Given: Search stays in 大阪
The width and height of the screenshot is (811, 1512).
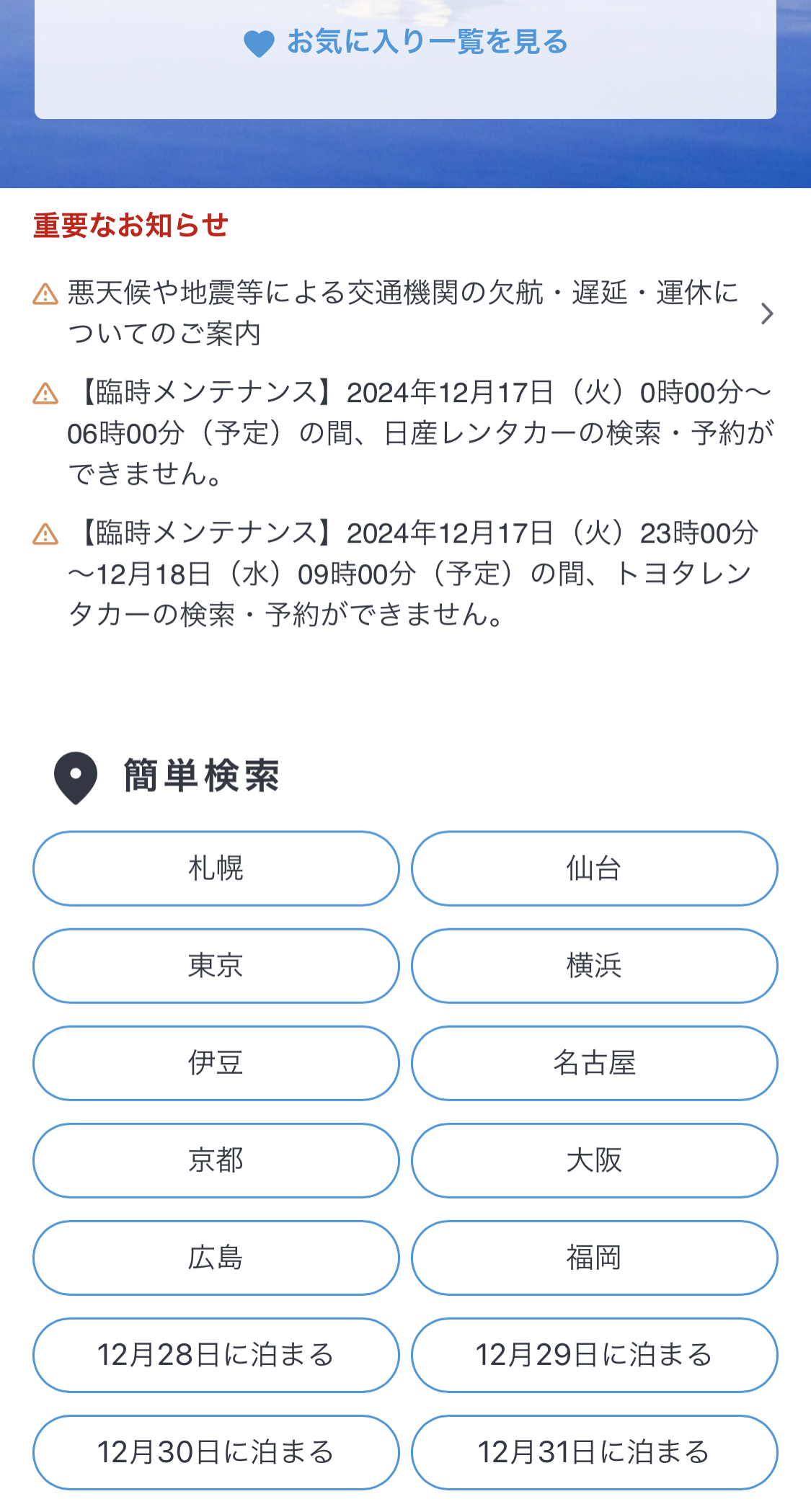Looking at the screenshot, I should (x=594, y=1160).
